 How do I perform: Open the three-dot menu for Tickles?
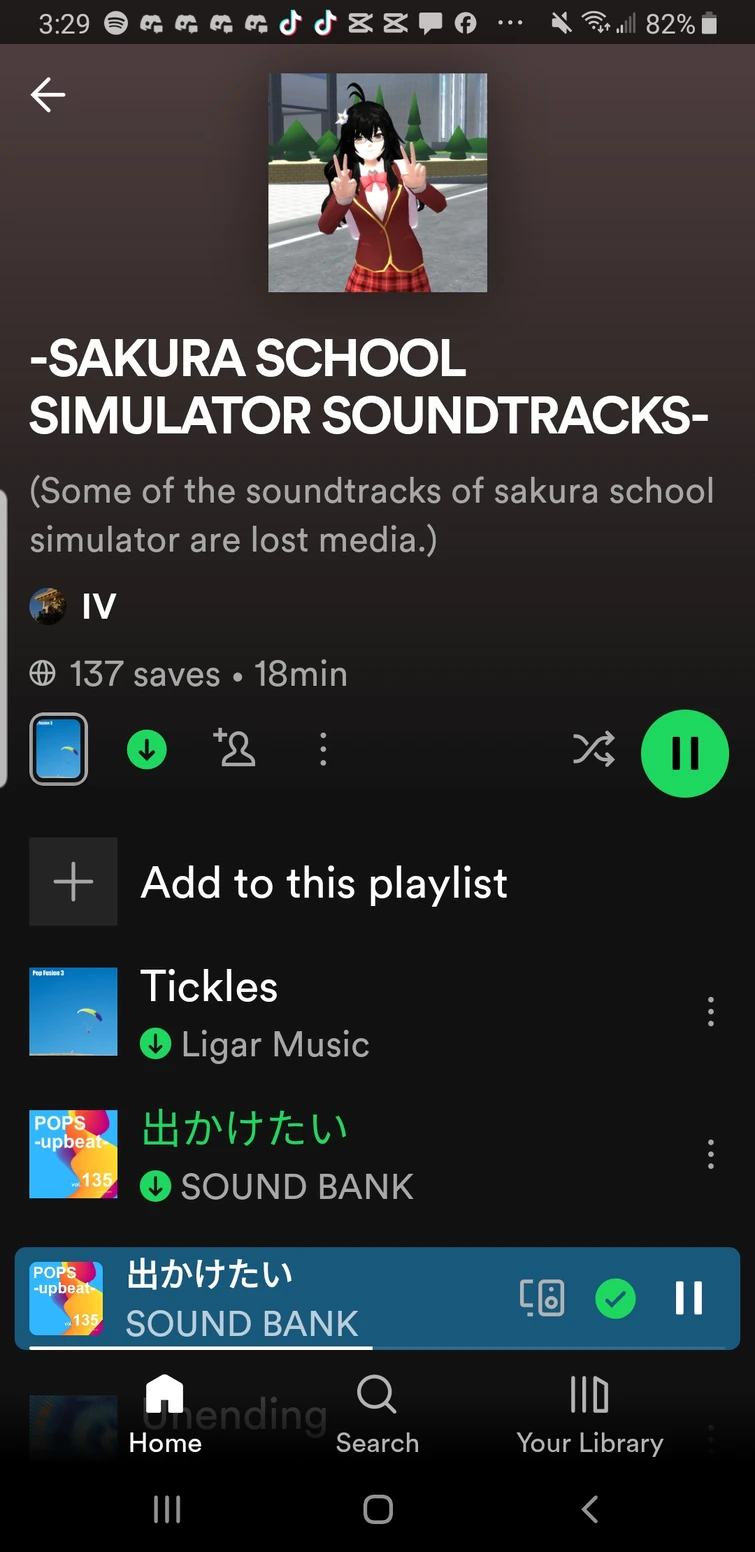710,1011
